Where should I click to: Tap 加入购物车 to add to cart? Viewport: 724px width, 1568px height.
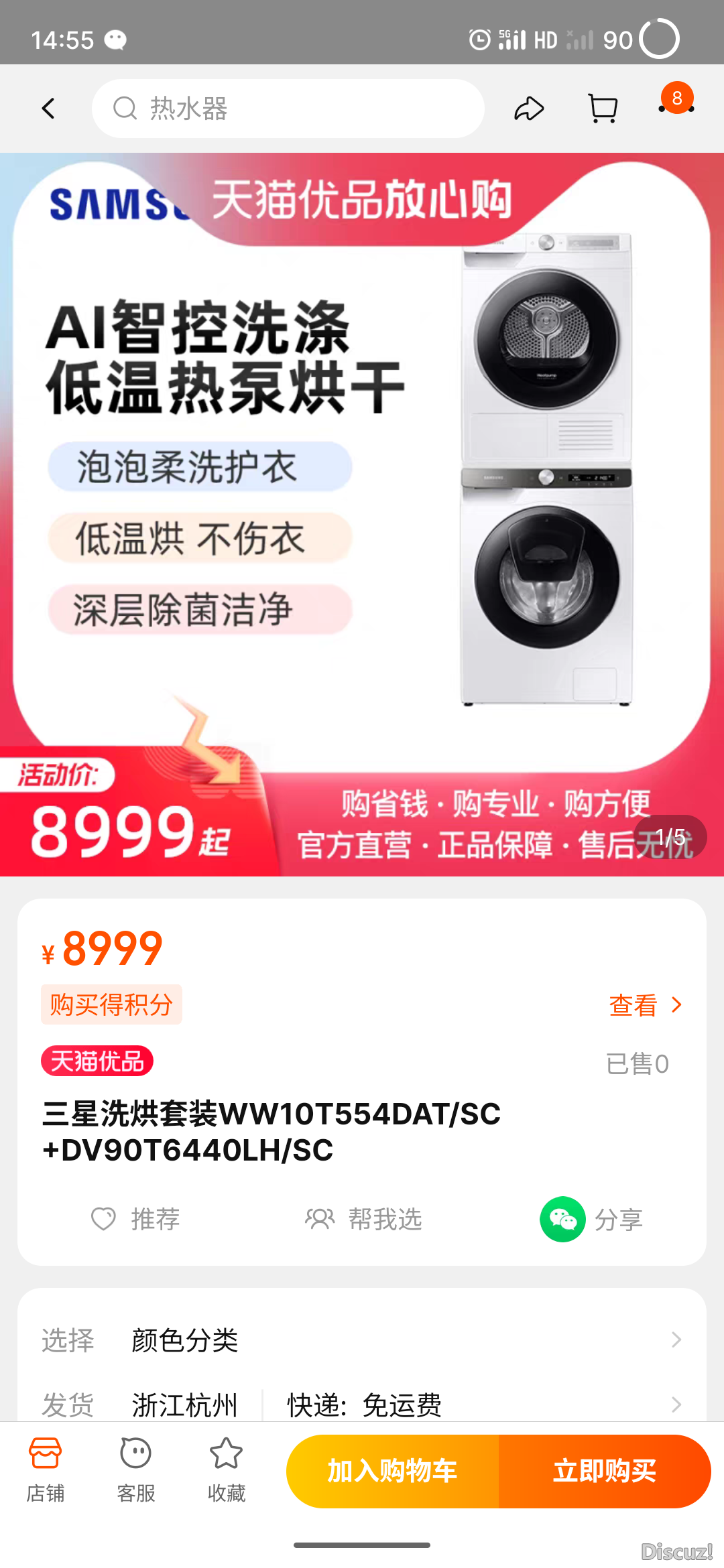pyautogui.click(x=393, y=1472)
